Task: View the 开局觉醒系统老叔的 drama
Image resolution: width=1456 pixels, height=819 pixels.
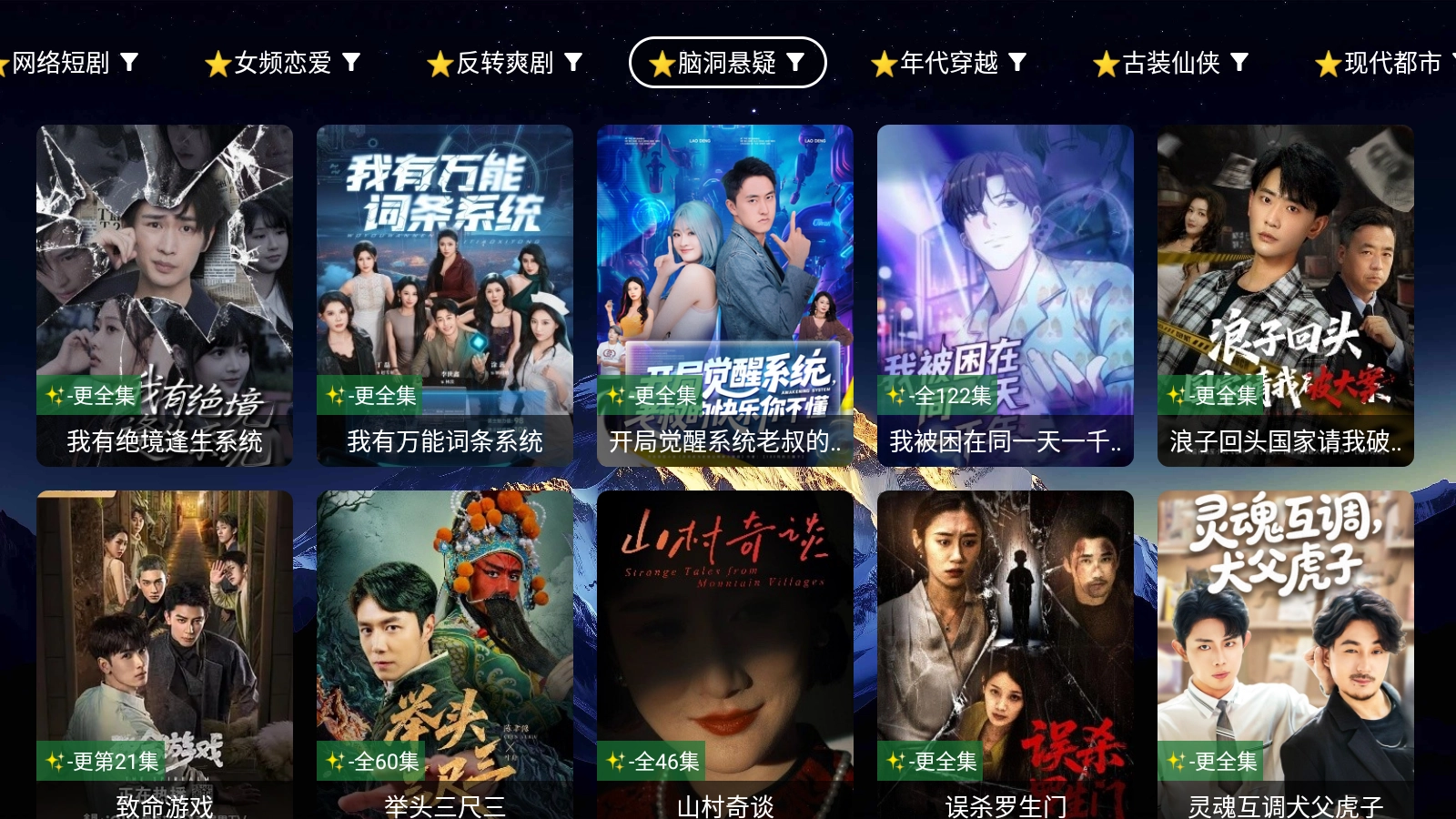Action: pyautogui.click(x=725, y=296)
